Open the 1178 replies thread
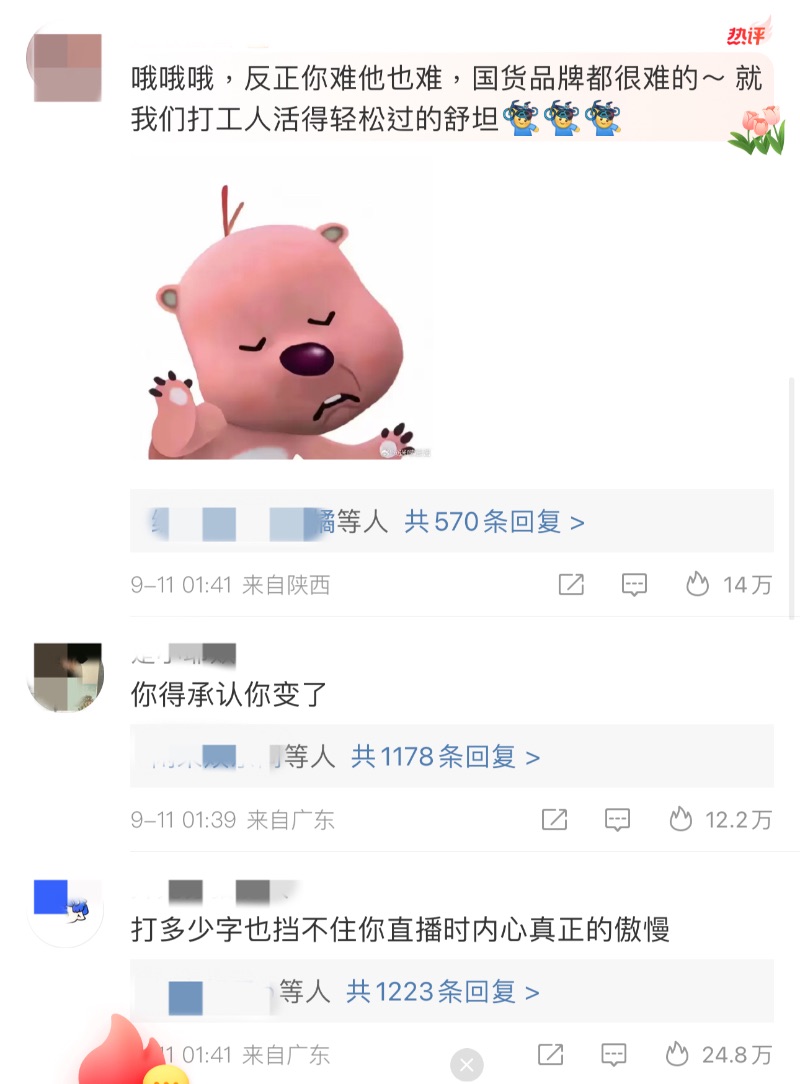Image resolution: width=800 pixels, height=1084 pixels. [x=445, y=757]
